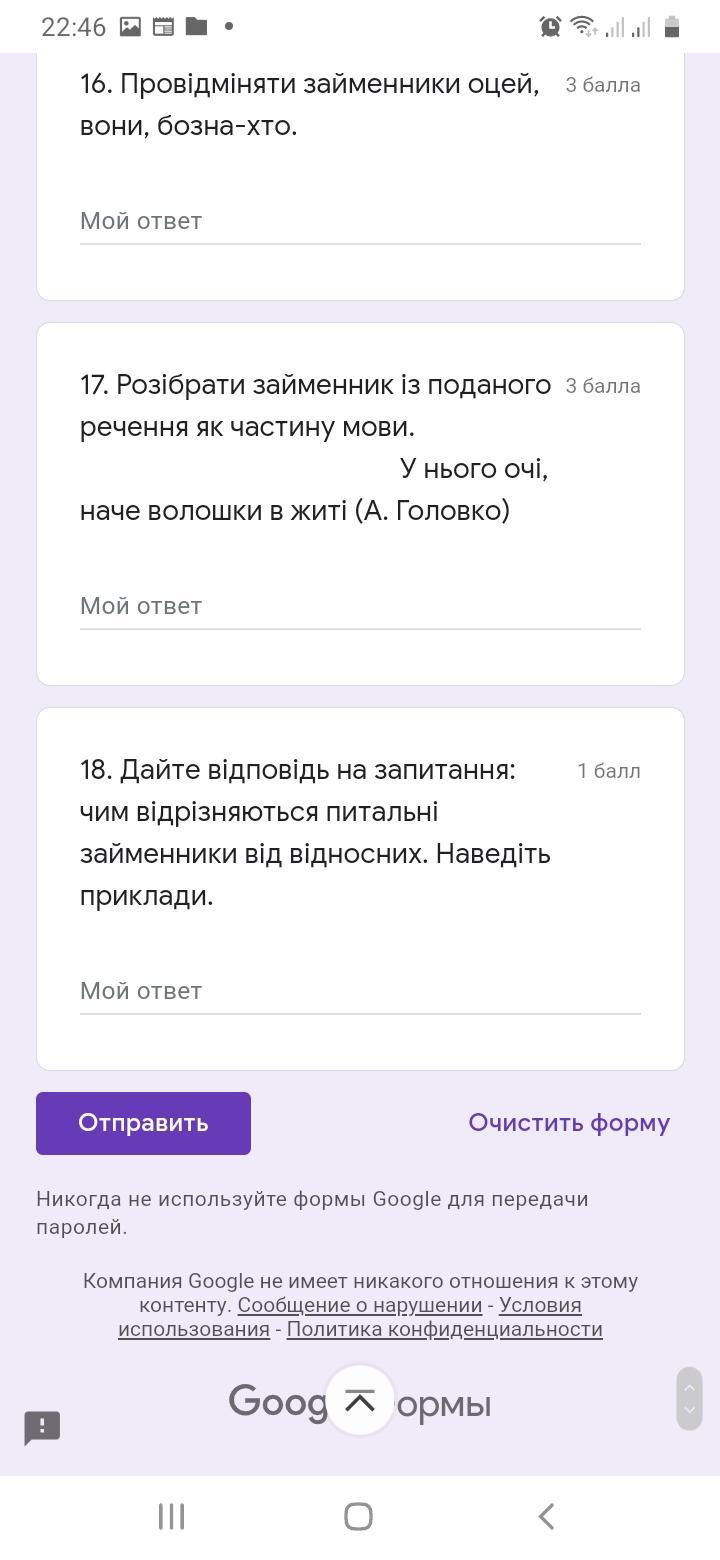Open recent apps from the navigation bar
The image size is (720, 1560).
(172, 1516)
